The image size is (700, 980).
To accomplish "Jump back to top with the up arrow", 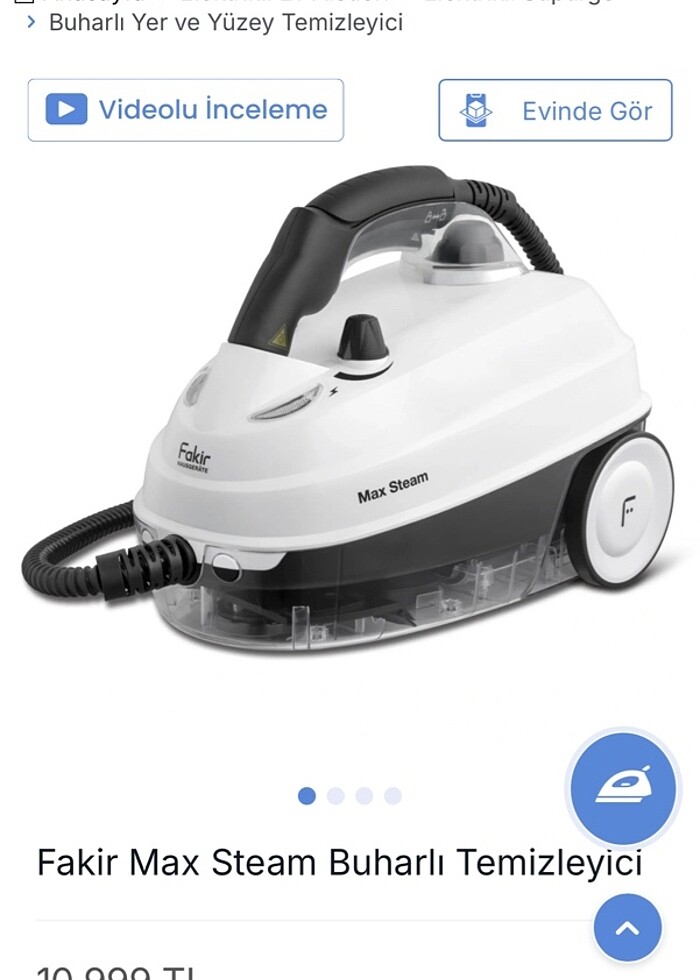I will pyautogui.click(x=627, y=928).
